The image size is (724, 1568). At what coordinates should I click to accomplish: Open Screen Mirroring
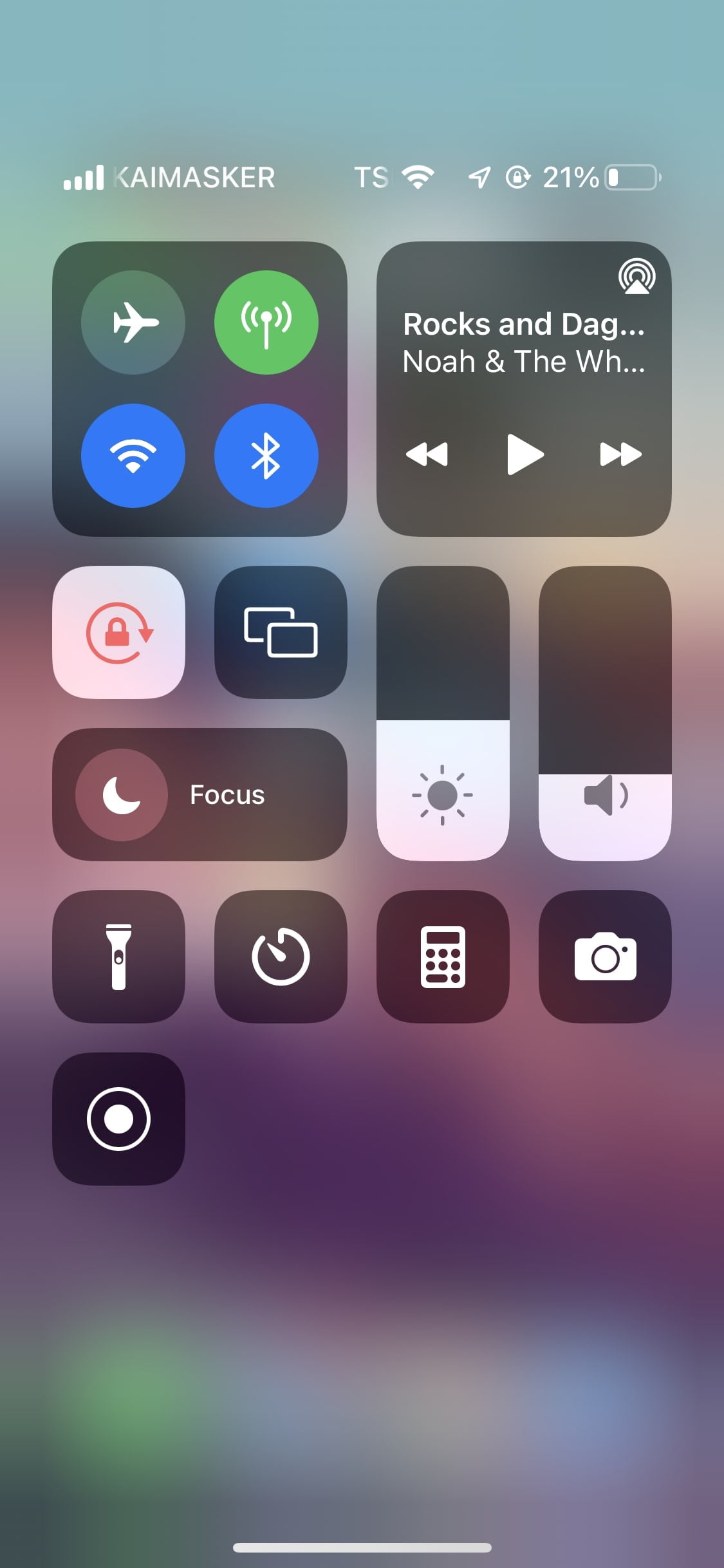coord(281,632)
